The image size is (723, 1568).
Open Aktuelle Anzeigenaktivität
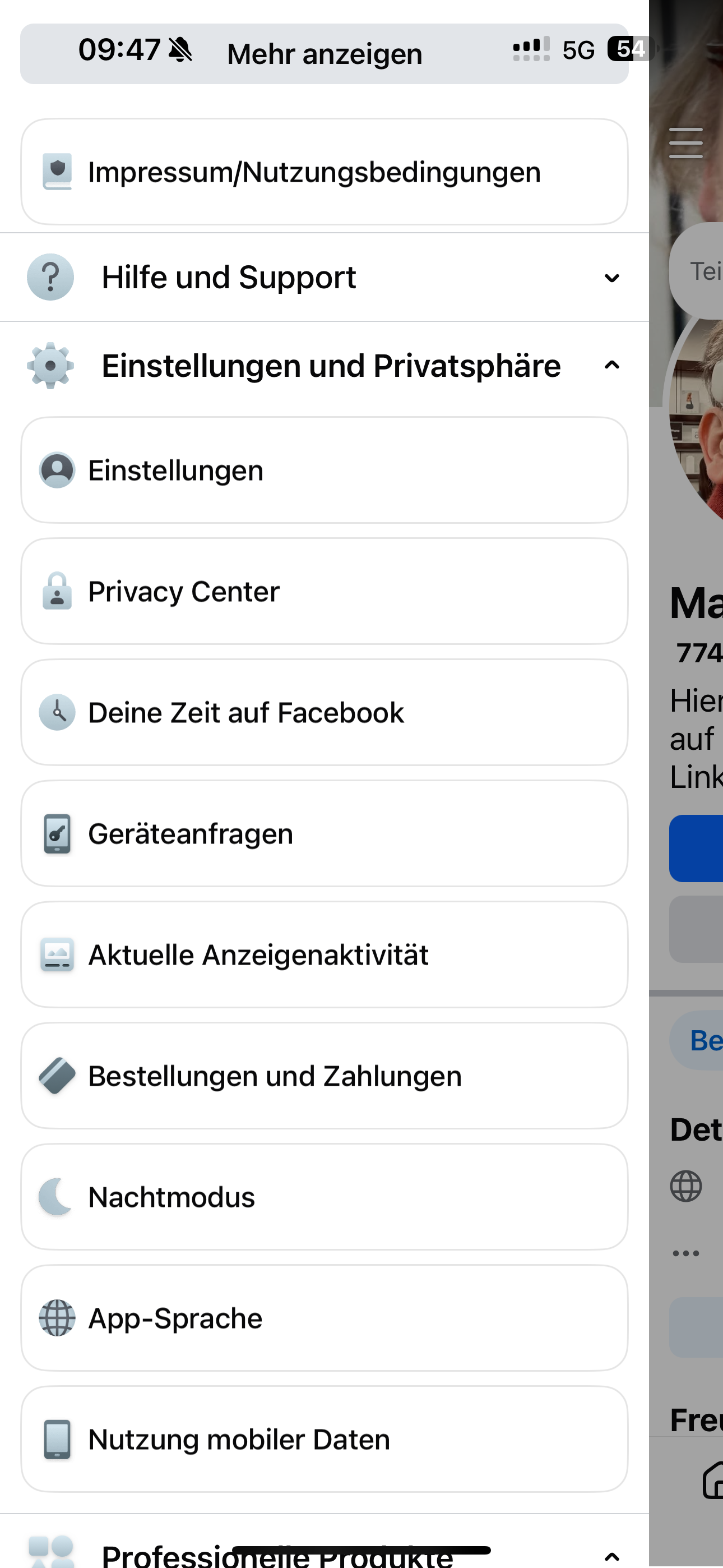coord(324,955)
